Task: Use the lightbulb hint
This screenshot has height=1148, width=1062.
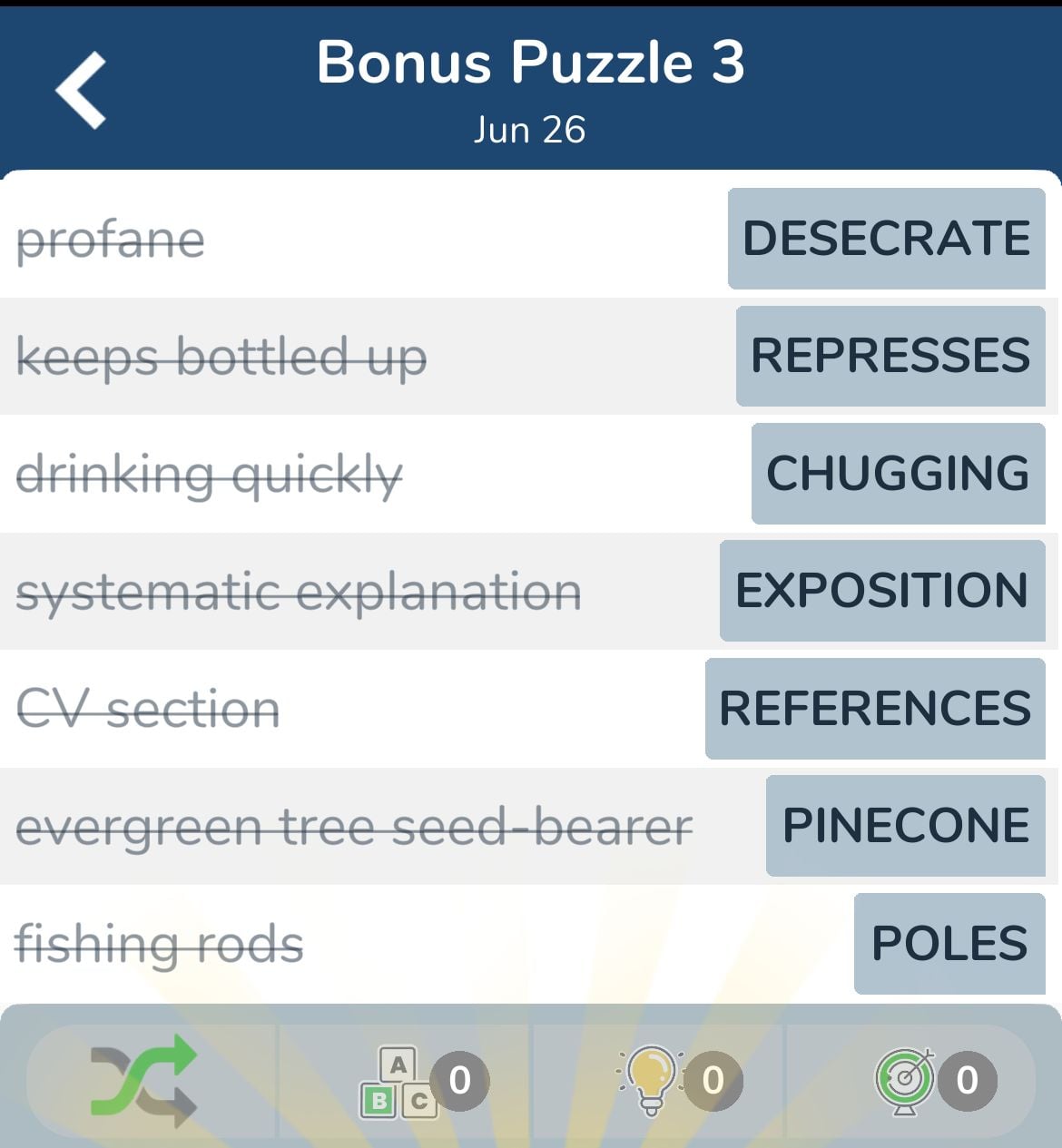Action: [x=652, y=1080]
